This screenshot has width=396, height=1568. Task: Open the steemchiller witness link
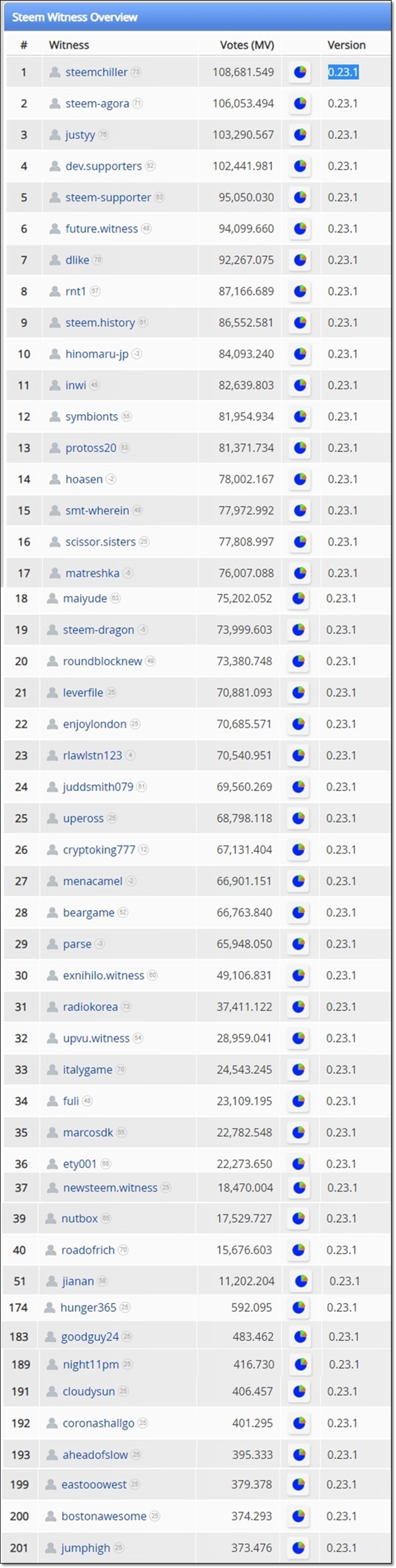[96, 72]
